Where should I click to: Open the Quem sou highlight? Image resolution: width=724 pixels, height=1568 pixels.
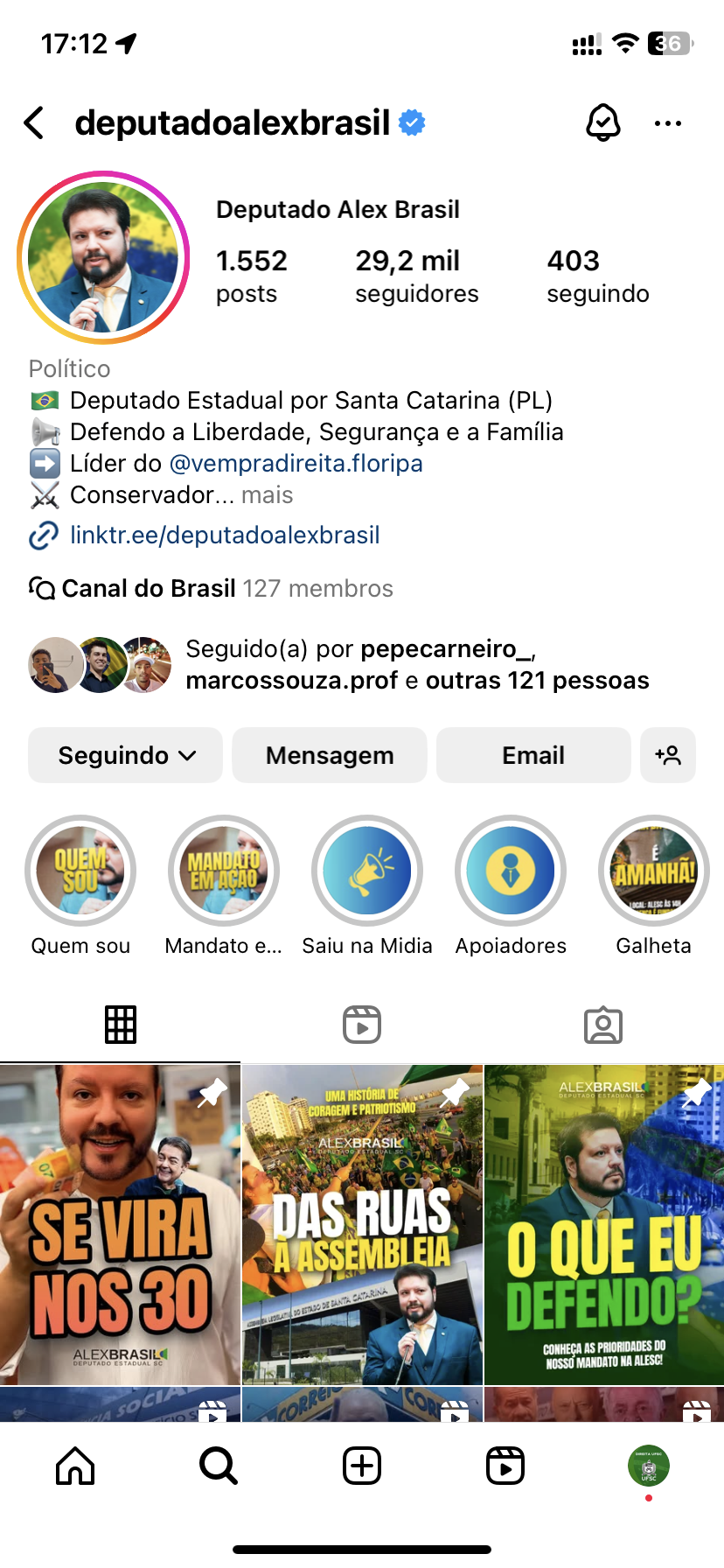pos(80,871)
